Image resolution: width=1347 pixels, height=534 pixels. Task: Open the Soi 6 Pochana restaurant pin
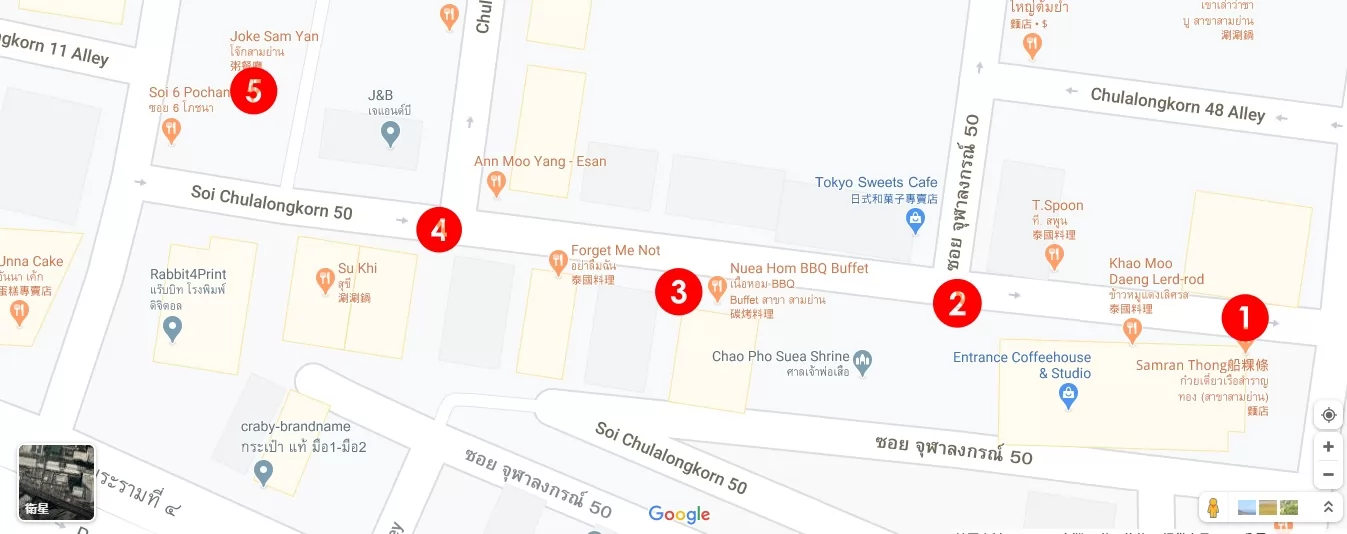tap(172, 129)
